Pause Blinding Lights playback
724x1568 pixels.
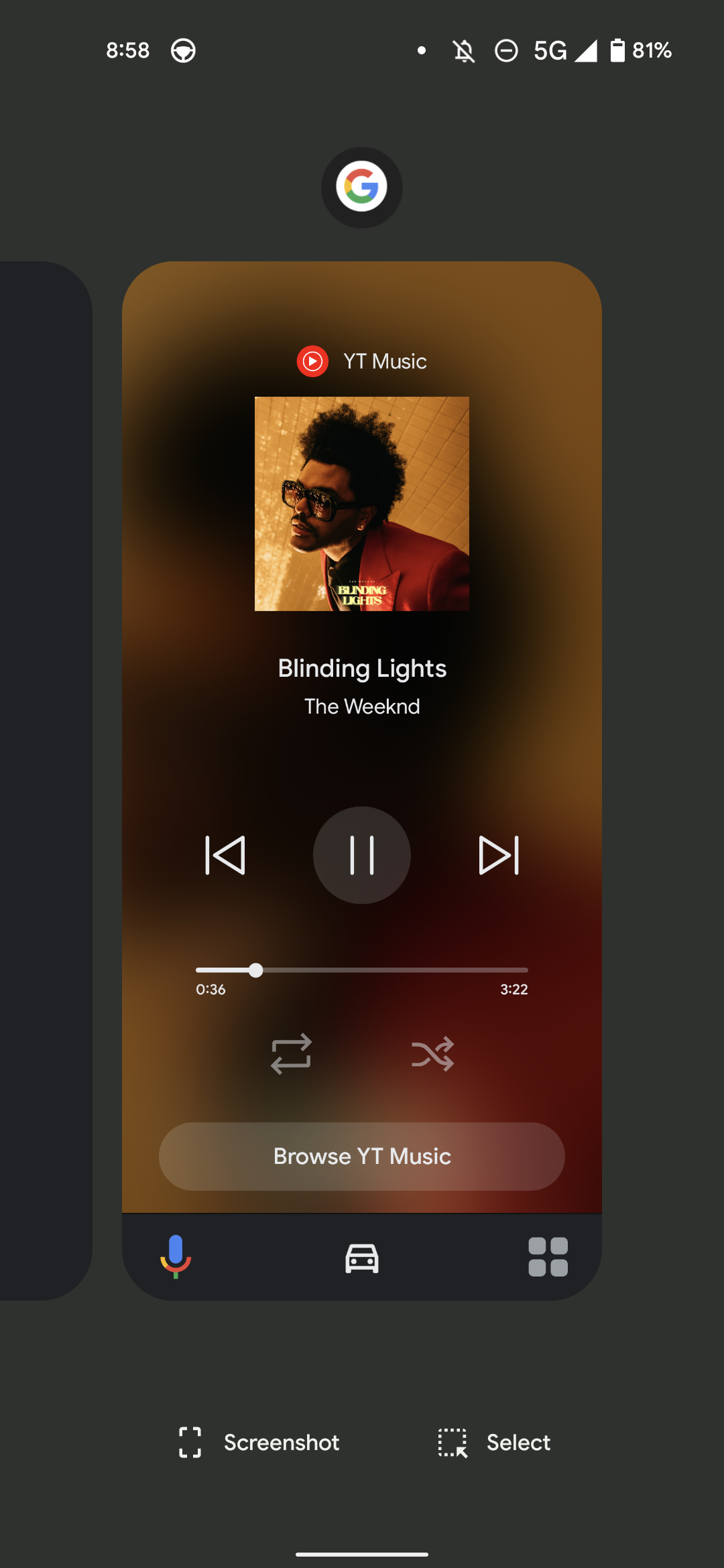point(362,855)
